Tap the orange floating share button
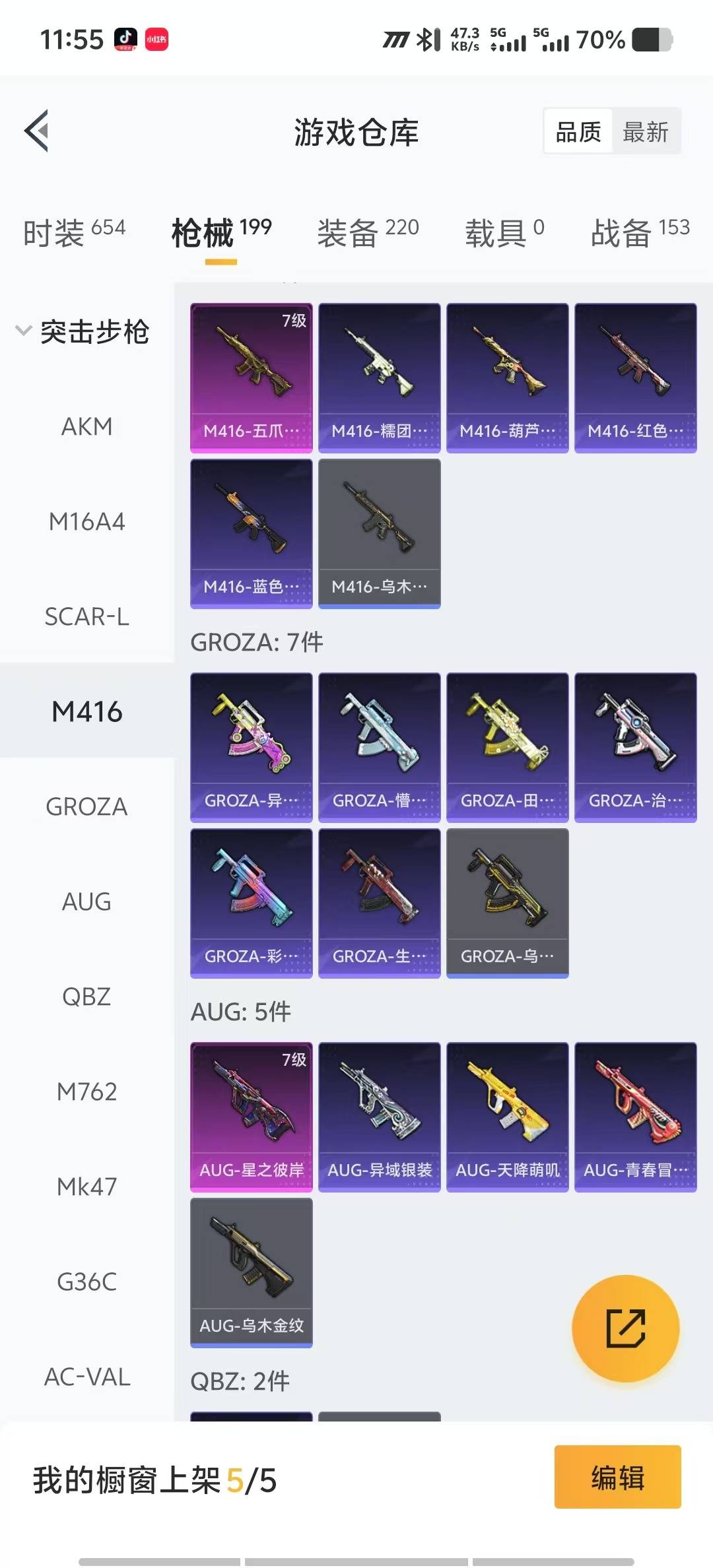Screen dimensions: 713x1568 coord(625,1328)
